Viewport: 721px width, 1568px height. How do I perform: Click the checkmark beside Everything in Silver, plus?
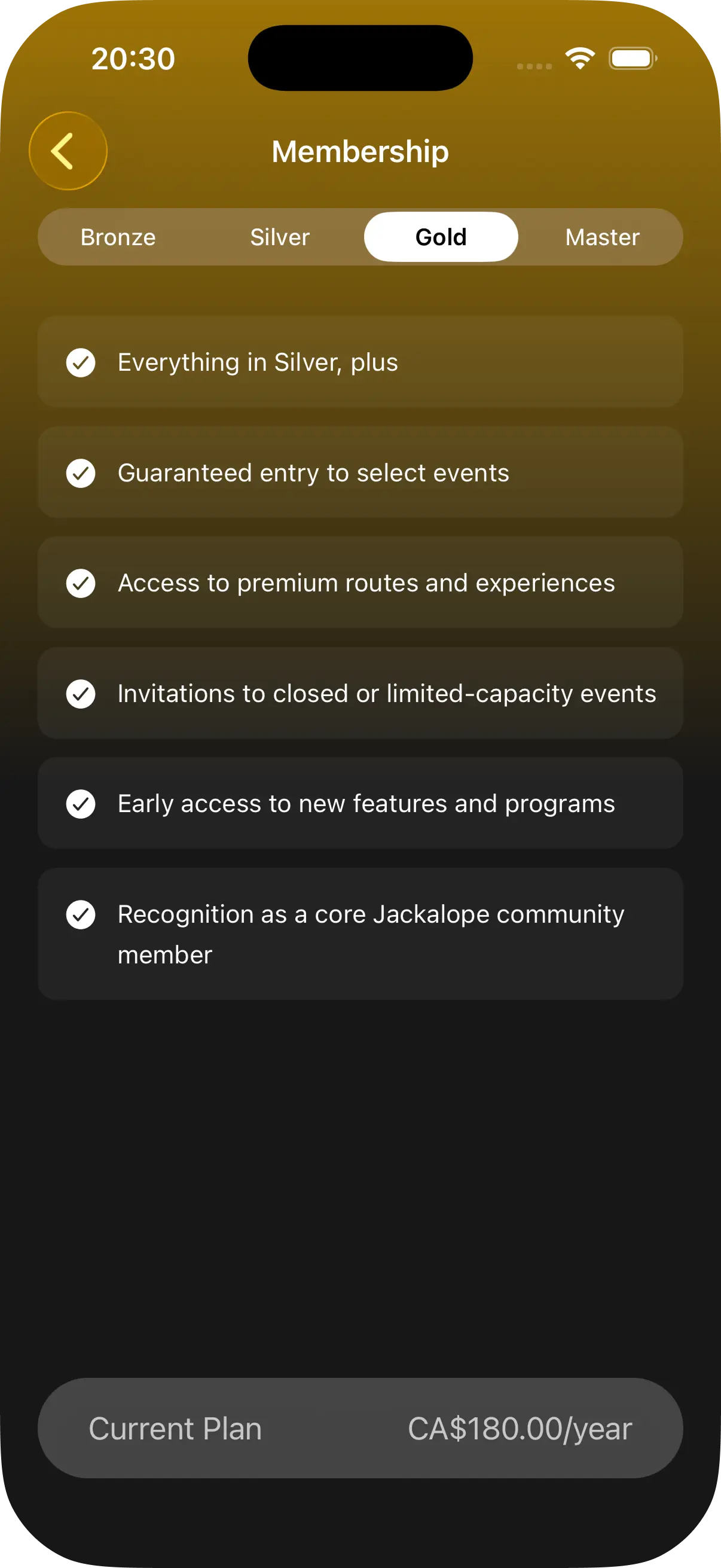point(81,363)
